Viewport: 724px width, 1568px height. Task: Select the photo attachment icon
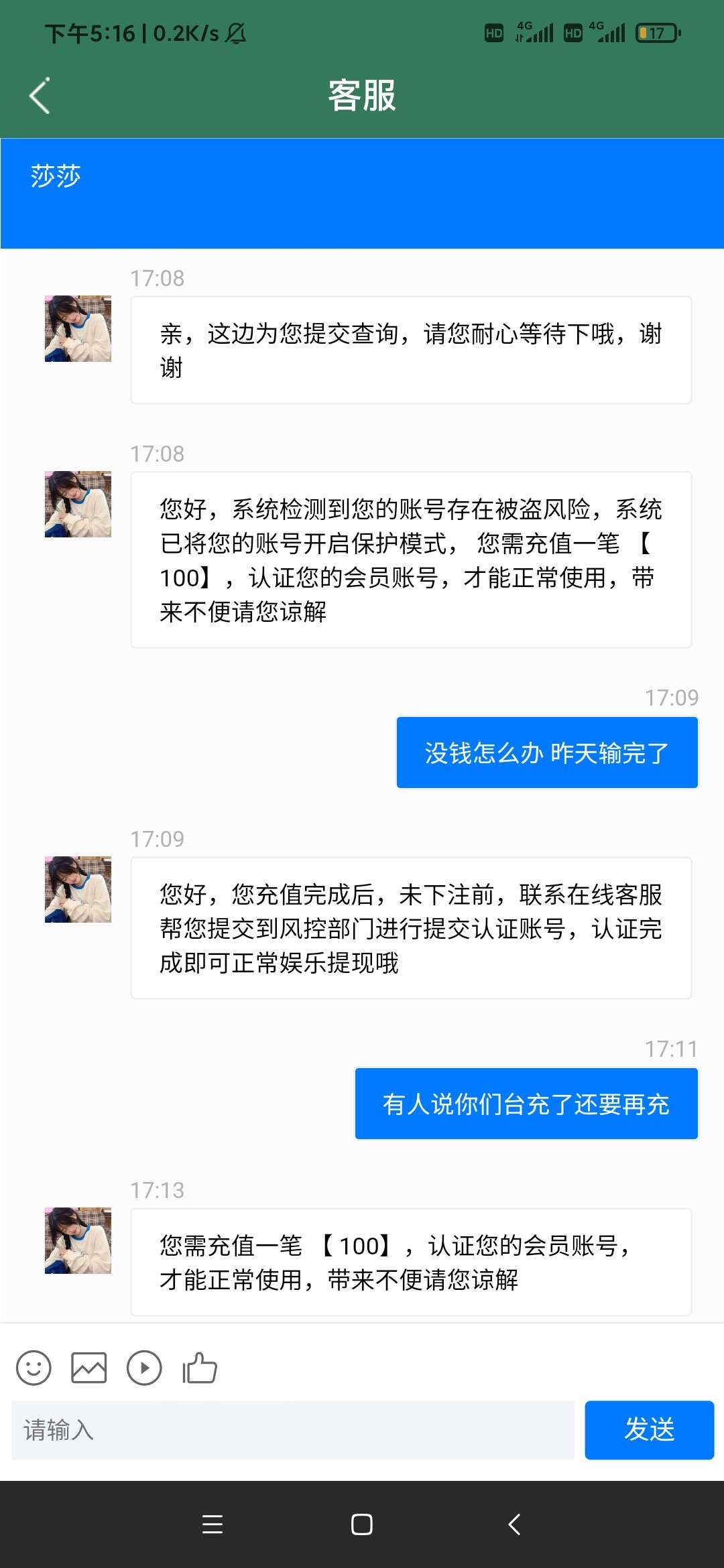tap(88, 1368)
